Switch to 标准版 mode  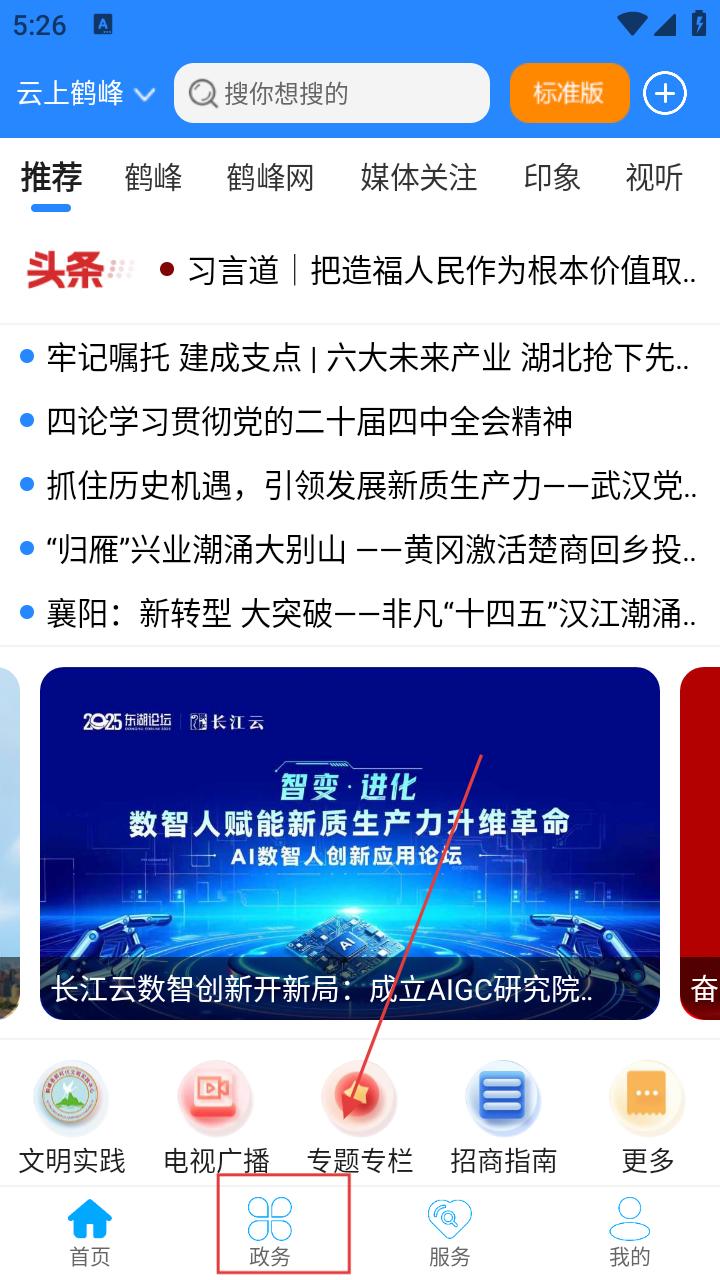[x=569, y=93]
